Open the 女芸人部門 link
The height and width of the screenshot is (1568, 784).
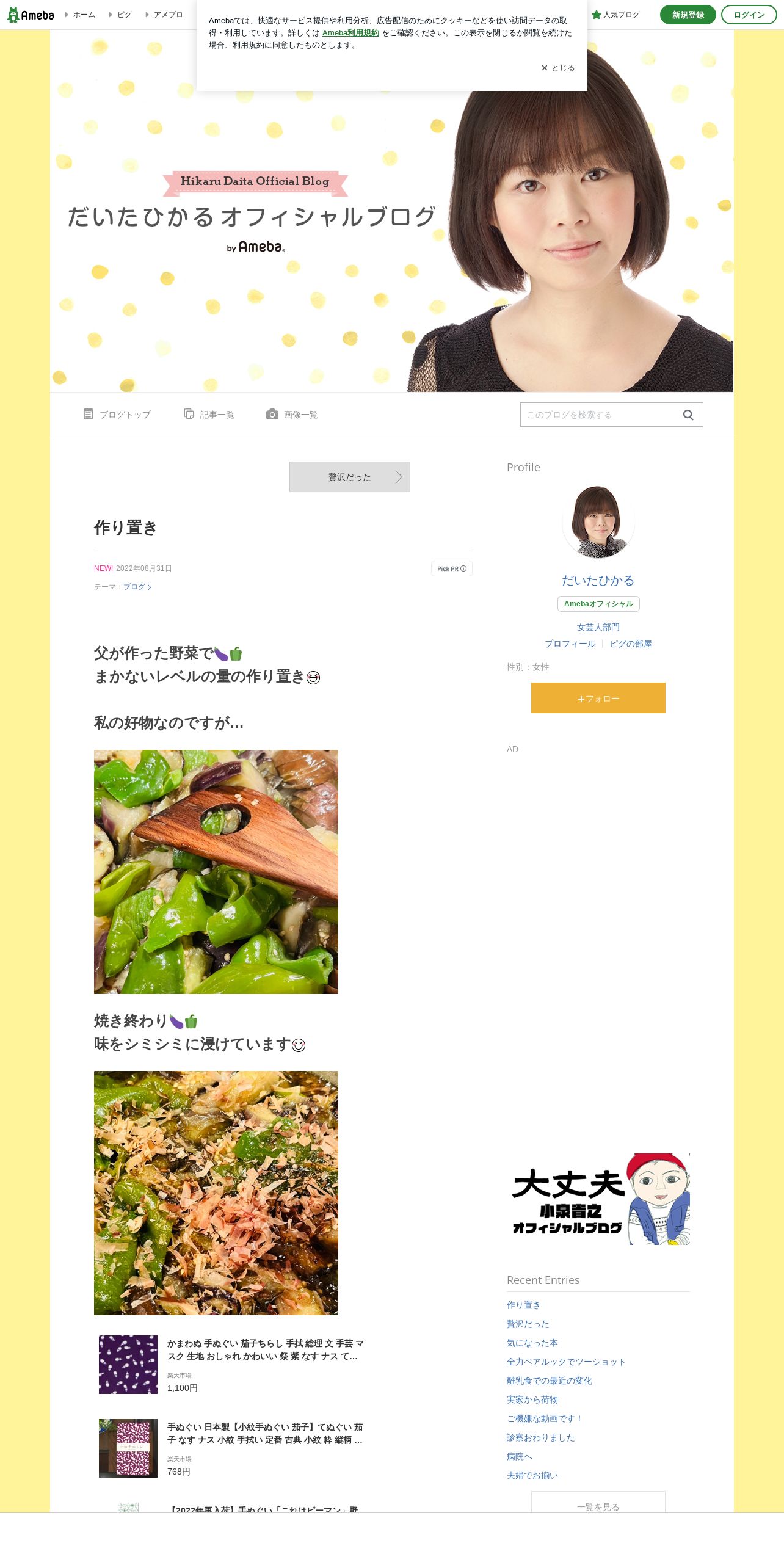coord(598,627)
